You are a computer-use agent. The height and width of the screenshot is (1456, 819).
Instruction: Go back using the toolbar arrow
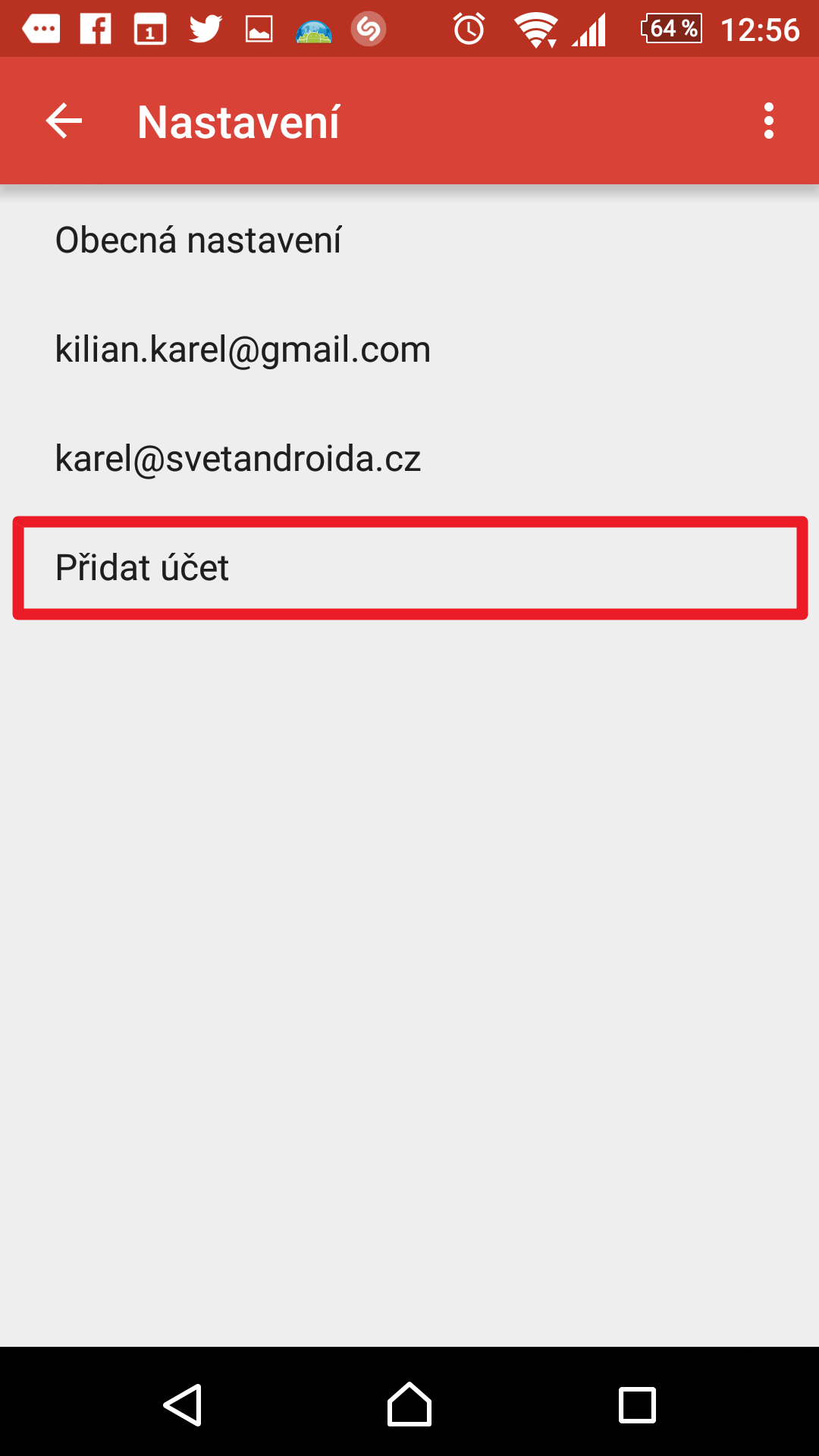point(64,121)
